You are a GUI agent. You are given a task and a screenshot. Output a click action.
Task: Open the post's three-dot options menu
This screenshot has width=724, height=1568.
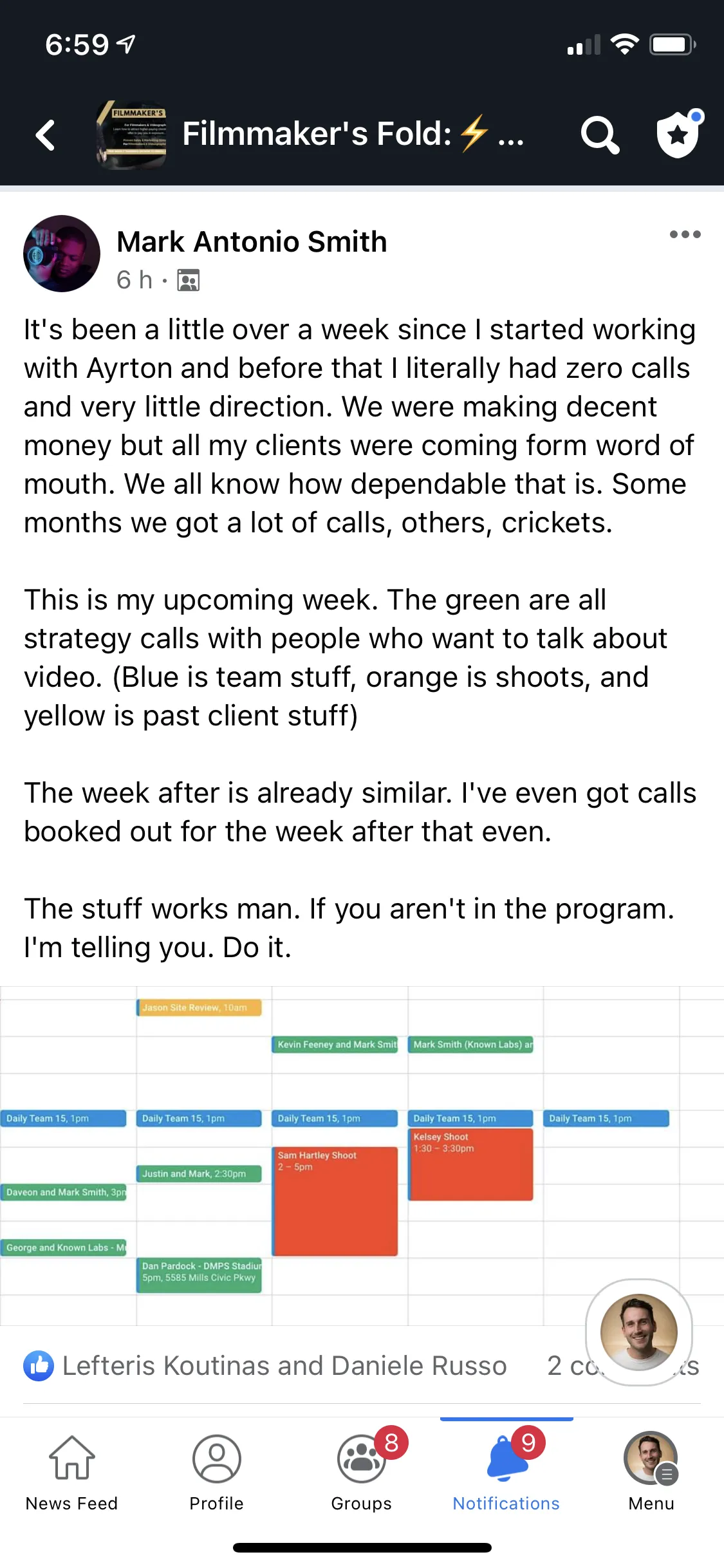685,234
